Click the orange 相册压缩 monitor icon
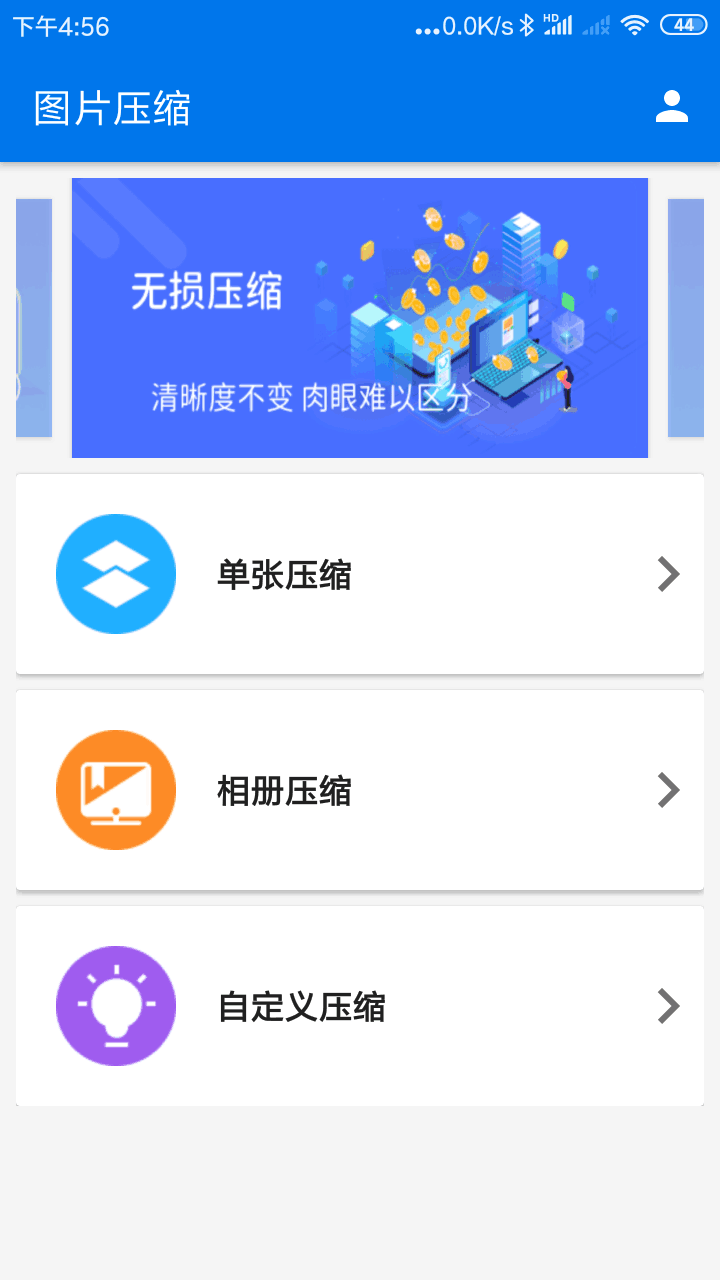 click(x=115, y=789)
